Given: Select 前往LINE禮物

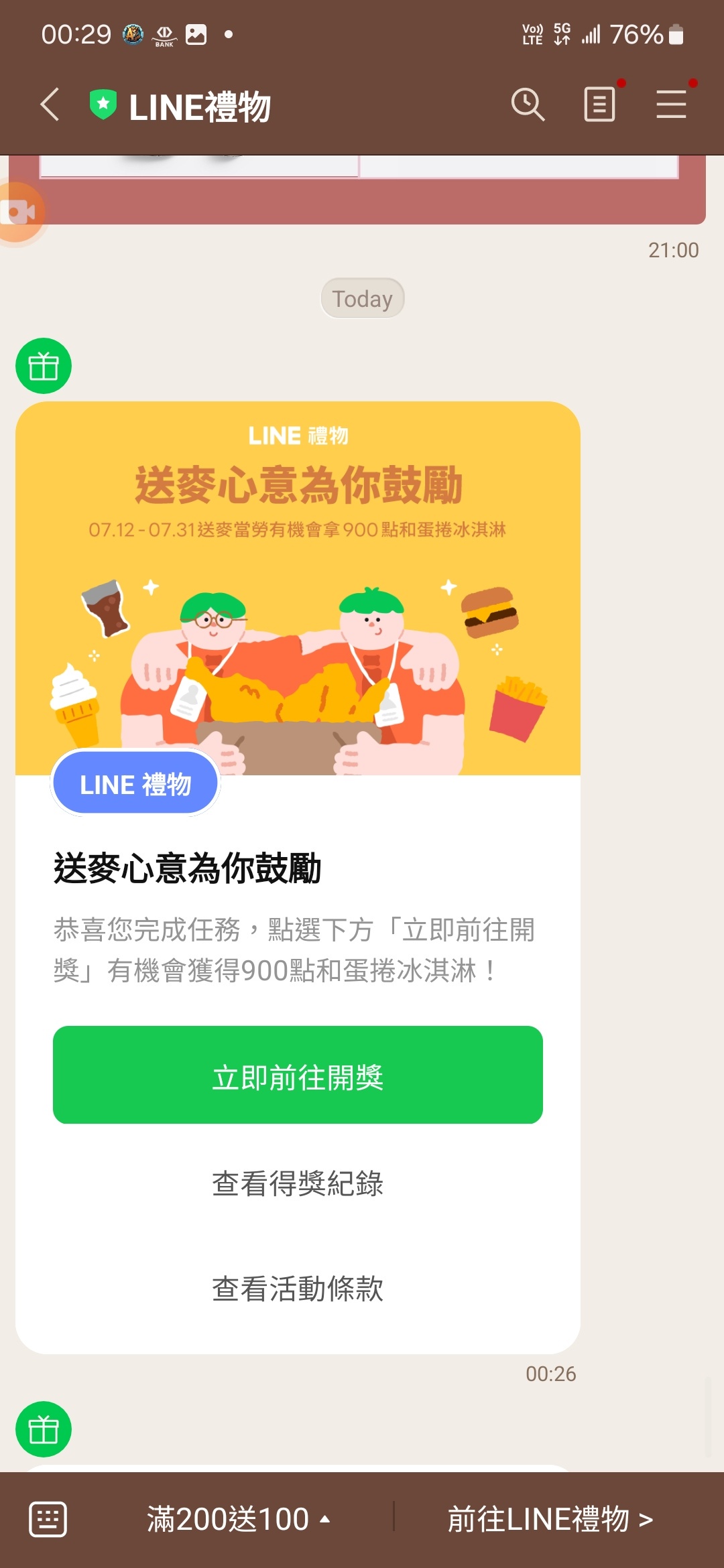Looking at the screenshot, I should [550, 1519].
